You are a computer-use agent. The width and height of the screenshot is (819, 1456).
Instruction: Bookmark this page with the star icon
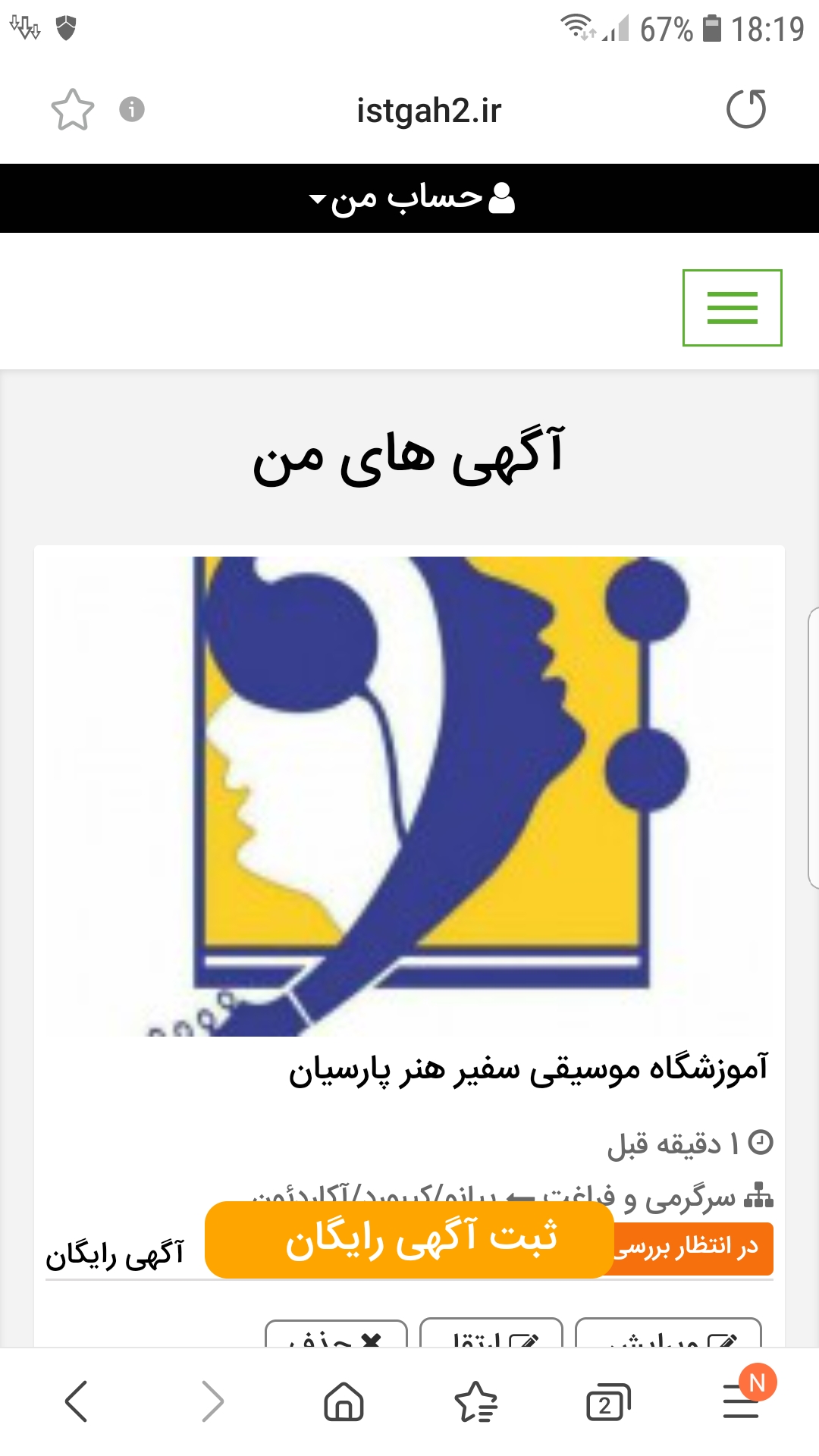(72, 110)
